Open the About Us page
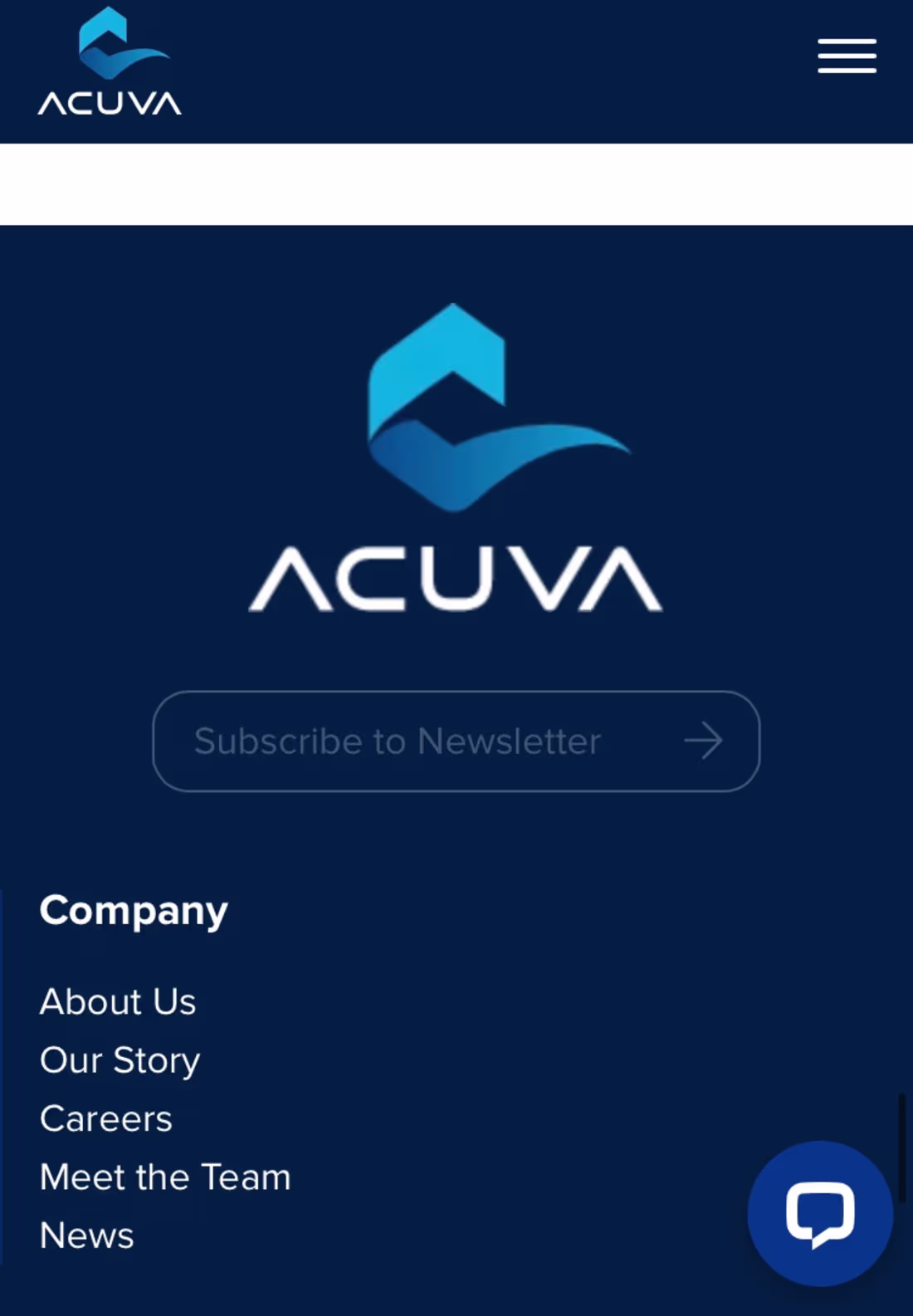Image resolution: width=913 pixels, height=1316 pixels. pyautogui.click(x=117, y=1002)
